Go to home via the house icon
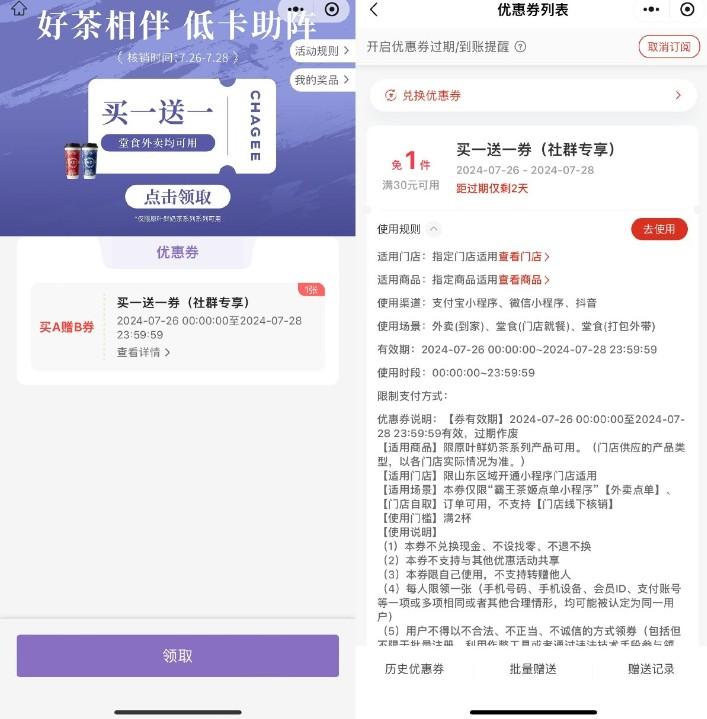The image size is (707, 719). pos(19,9)
